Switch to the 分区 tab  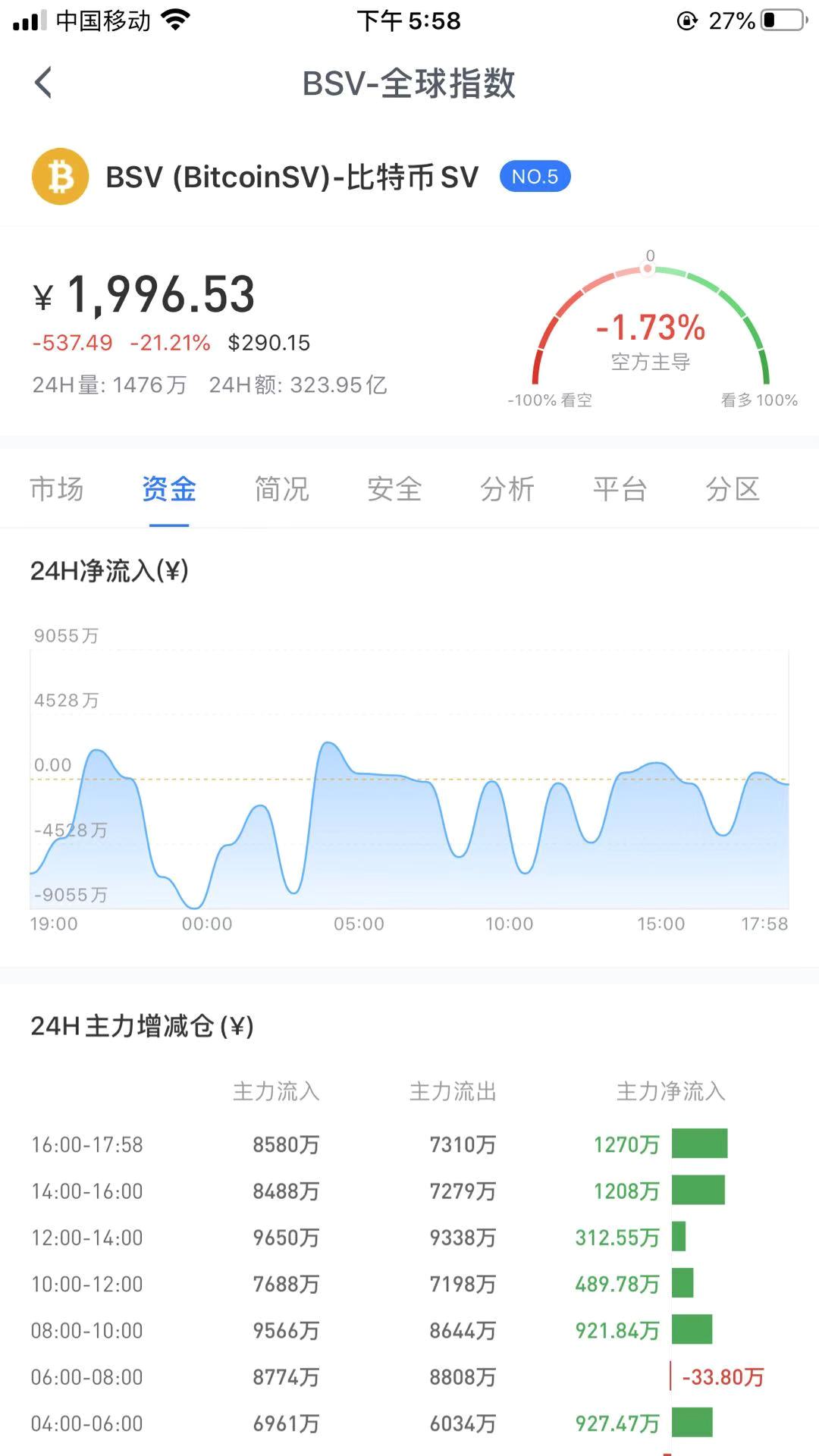pyautogui.click(x=733, y=489)
